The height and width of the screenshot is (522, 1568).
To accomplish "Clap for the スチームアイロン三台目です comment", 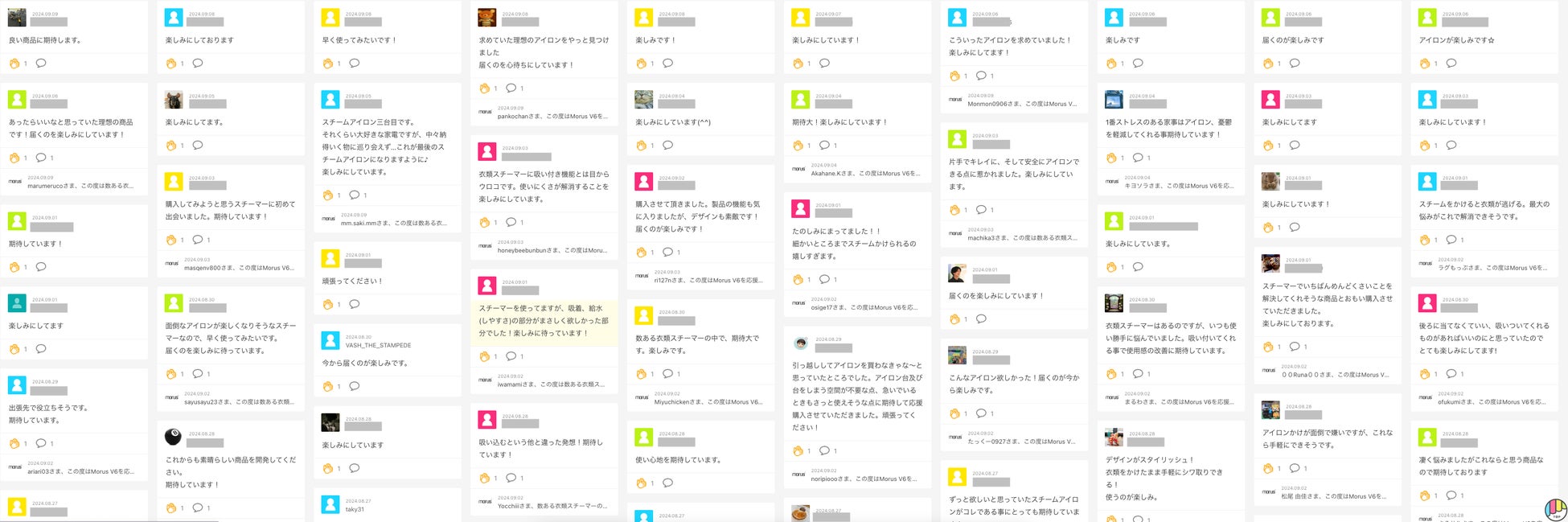I will (x=328, y=195).
